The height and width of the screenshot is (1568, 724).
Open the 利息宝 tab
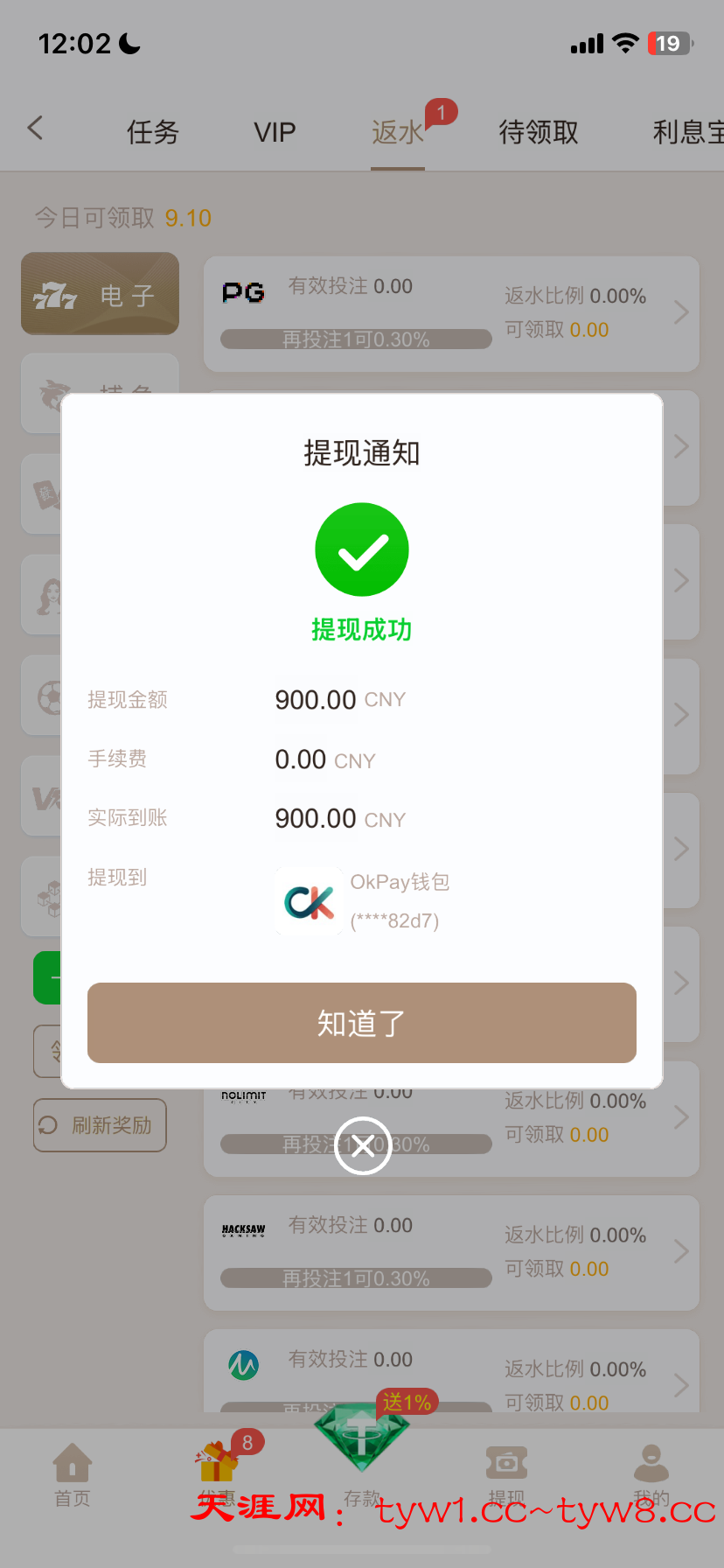(x=687, y=132)
